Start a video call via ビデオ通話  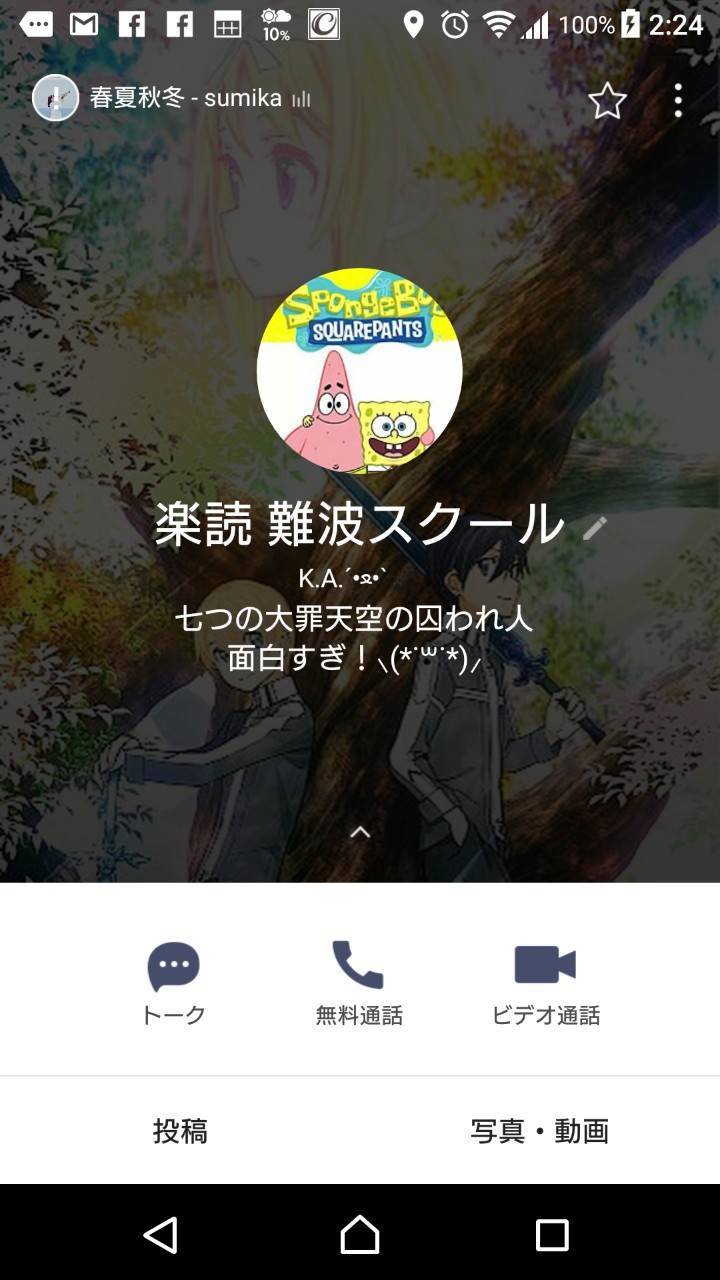pyautogui.click(x=545, y=982)
